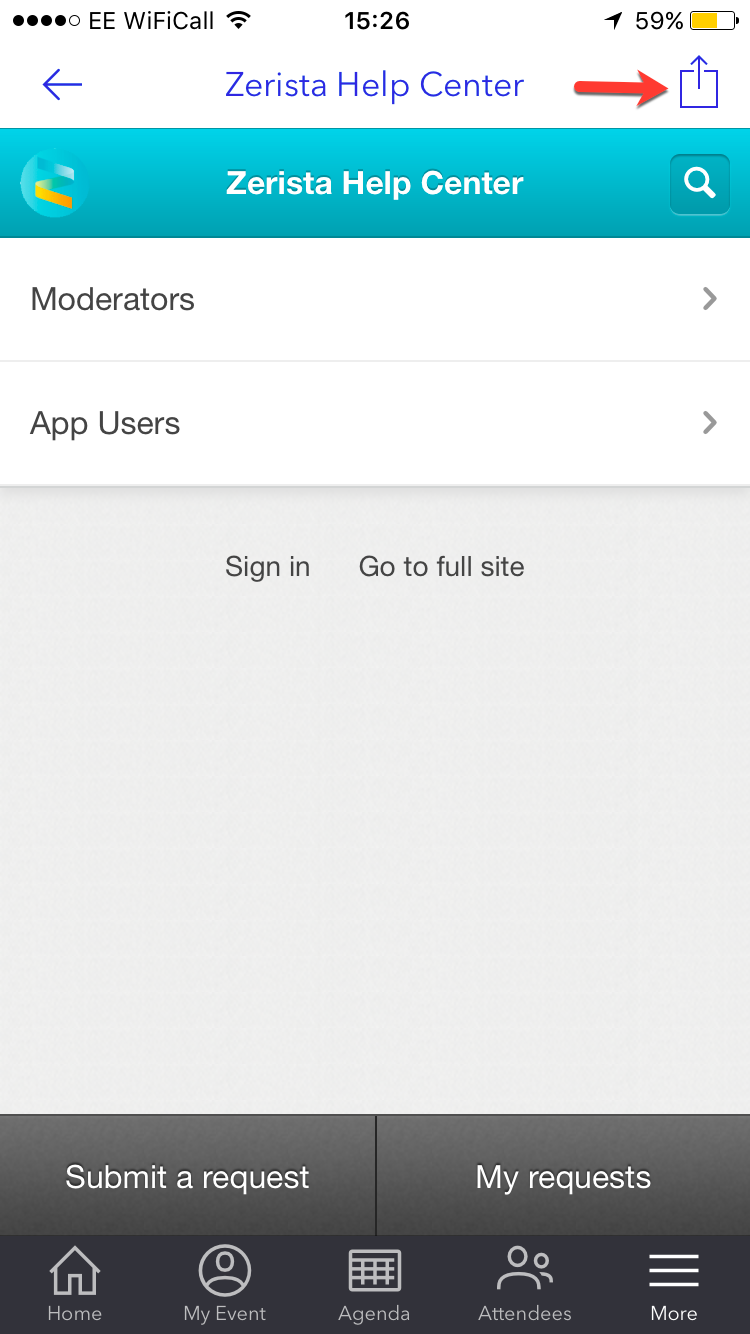
Task: View My requests
Action: pos(563,1176)
